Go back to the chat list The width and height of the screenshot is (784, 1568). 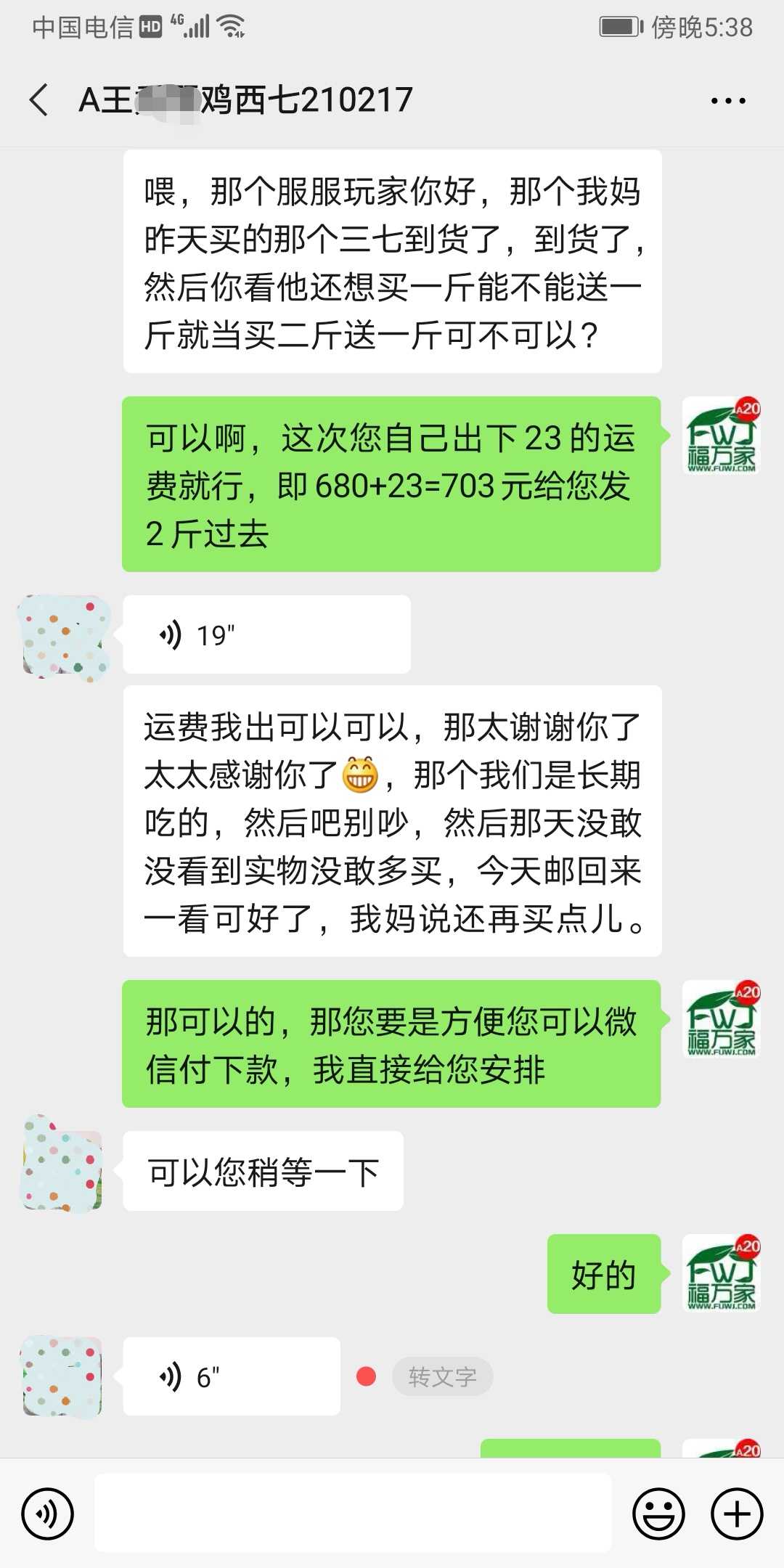pos(39,99)
